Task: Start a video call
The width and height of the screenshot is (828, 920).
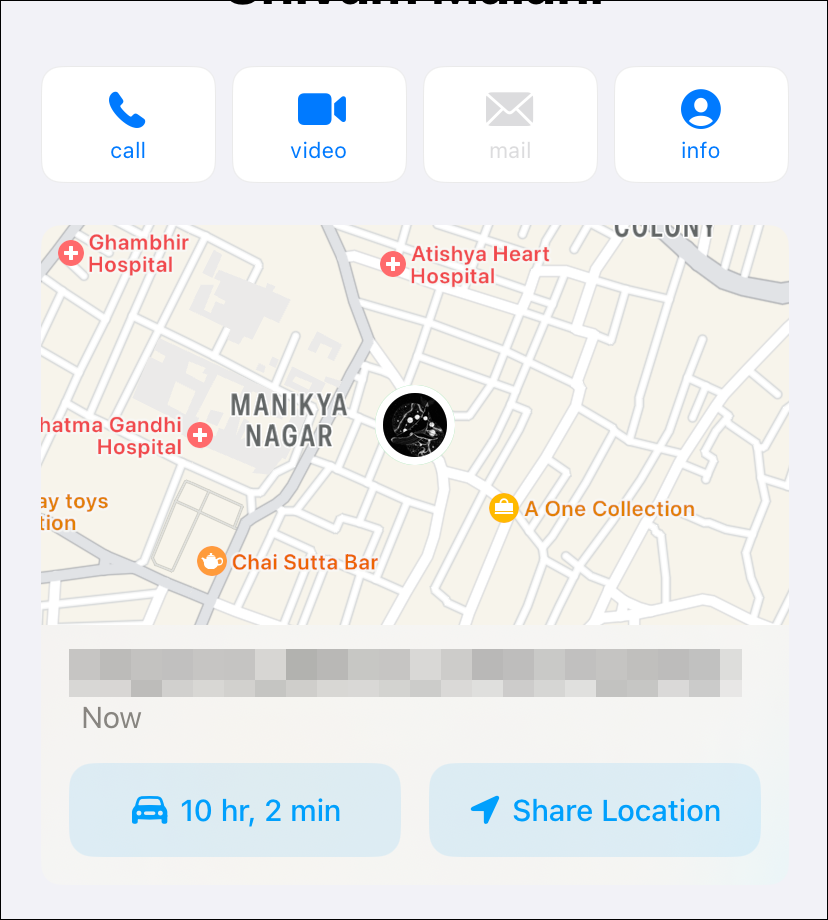Action: (319, 125)
